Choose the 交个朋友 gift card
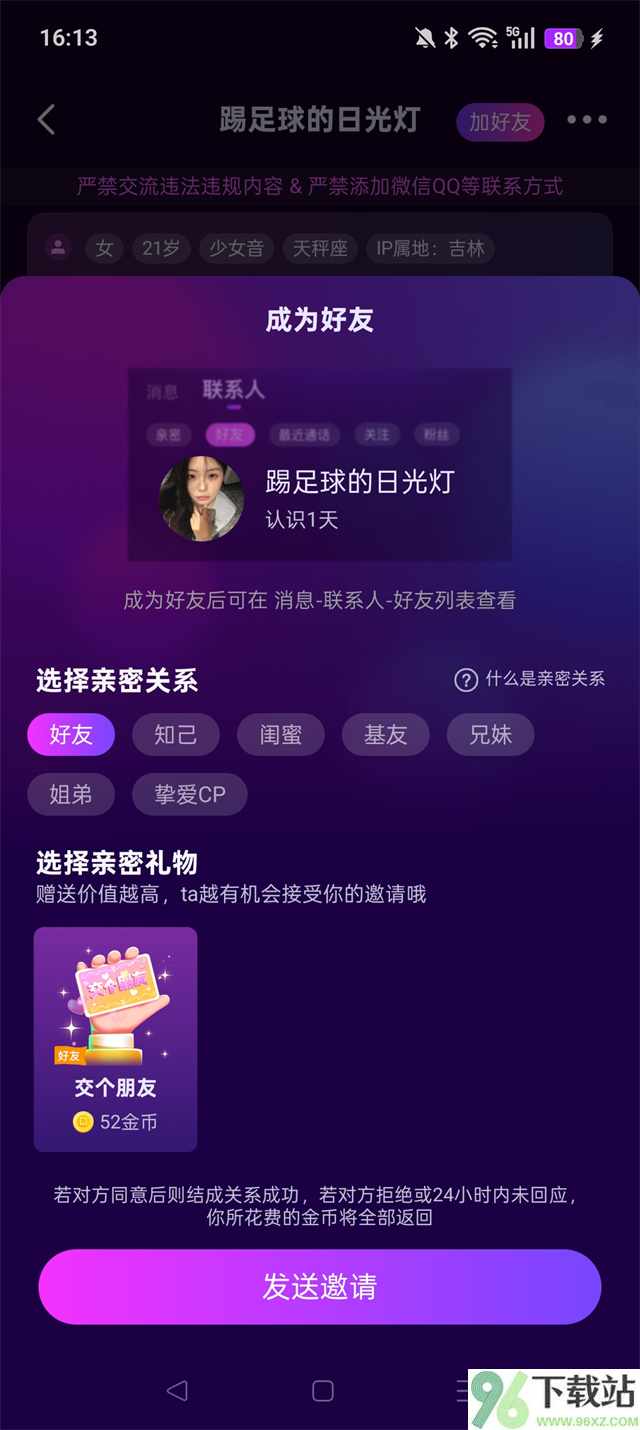The height and width of the screenshot is (1430, 640). click(116, 1039)
